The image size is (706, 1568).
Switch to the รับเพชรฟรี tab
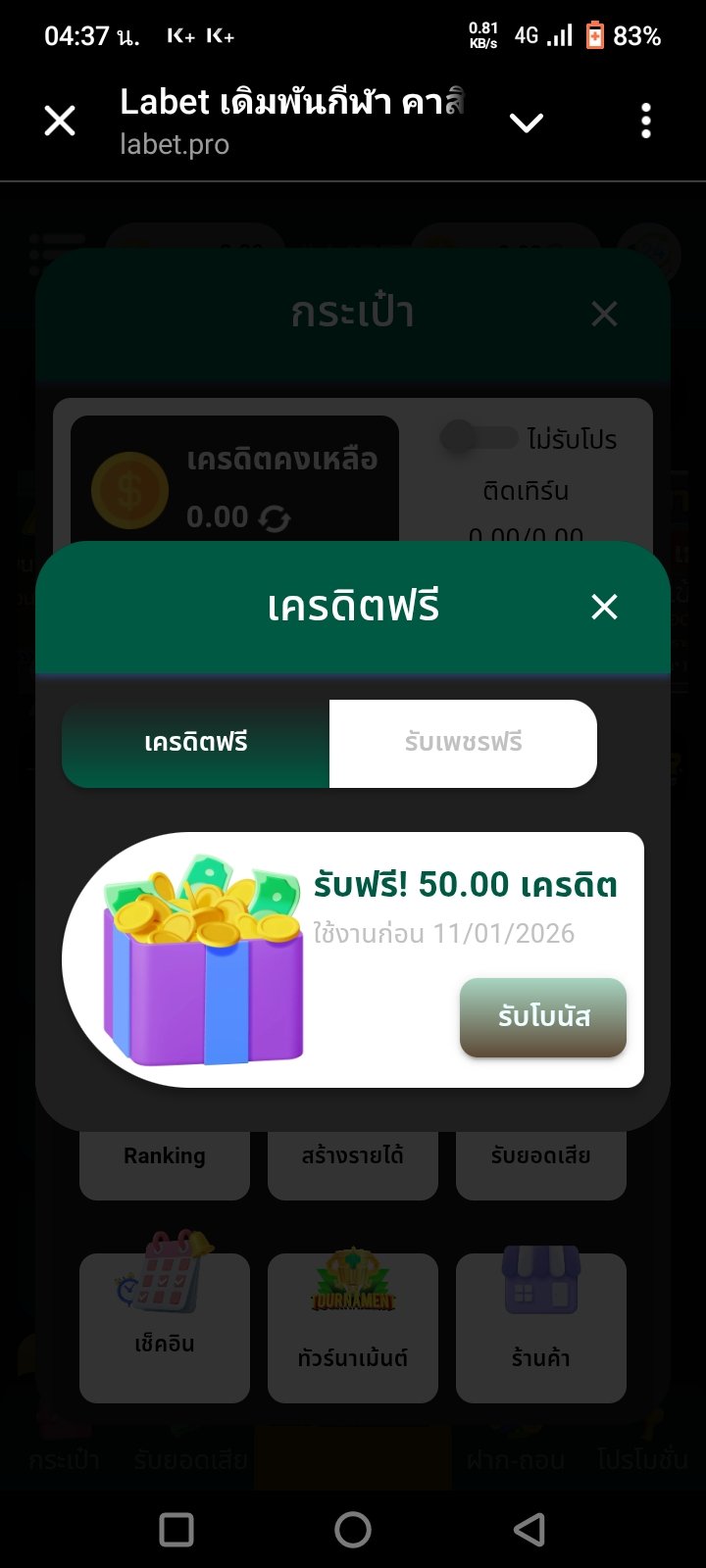tap(463, 743)
